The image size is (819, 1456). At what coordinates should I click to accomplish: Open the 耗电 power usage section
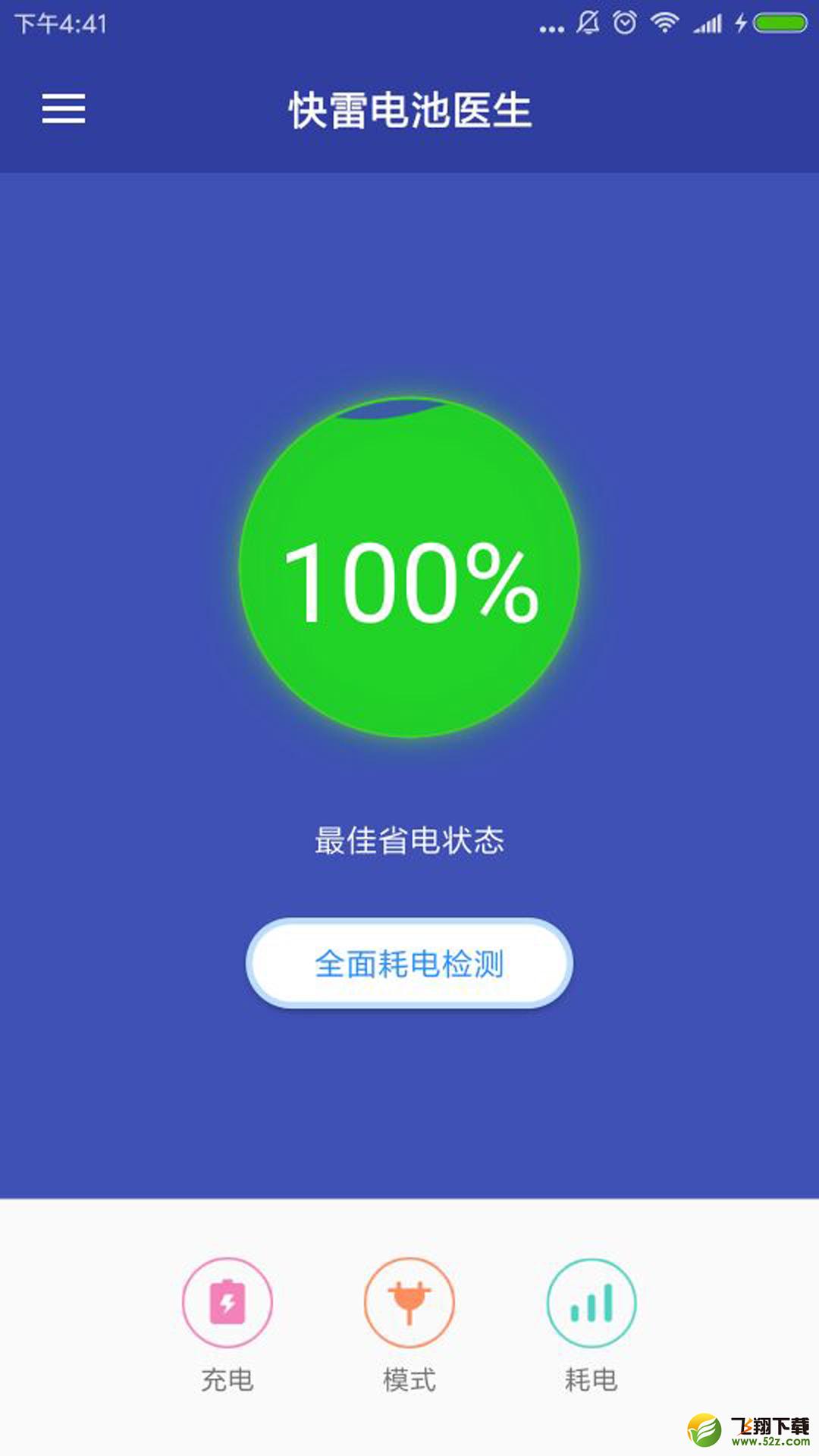(x=591, y=1325)
